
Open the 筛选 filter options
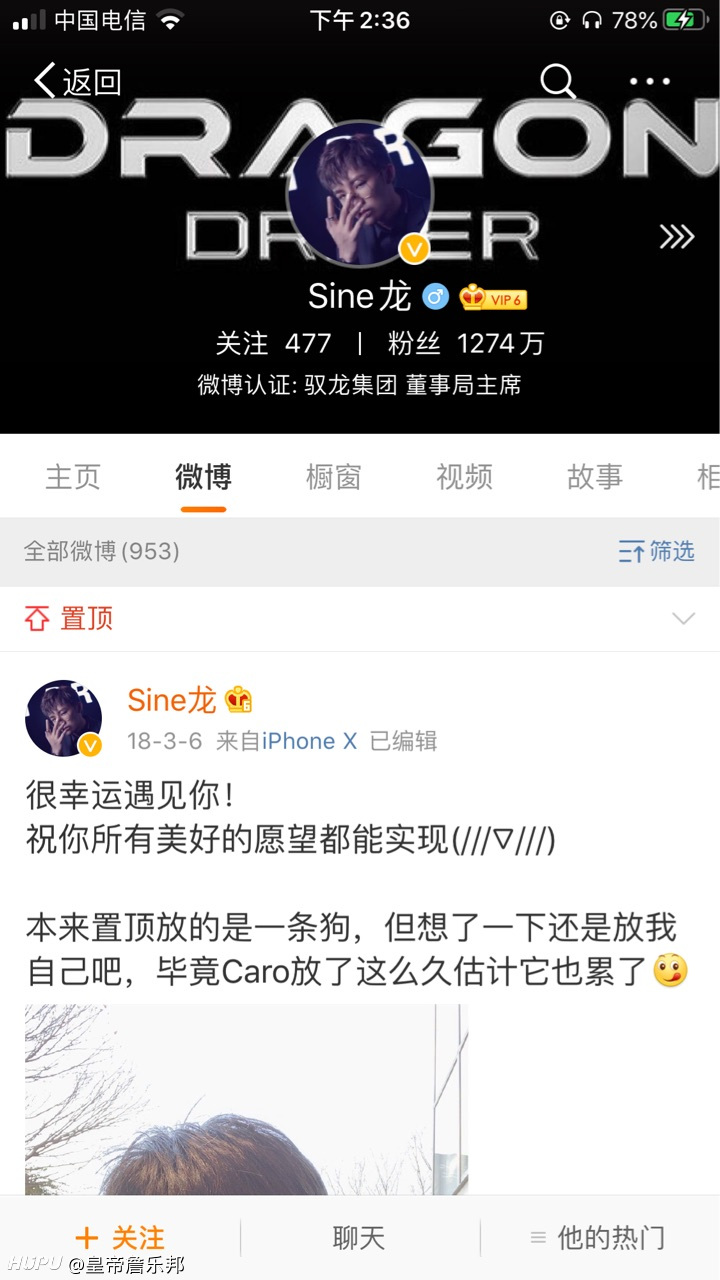656,551
